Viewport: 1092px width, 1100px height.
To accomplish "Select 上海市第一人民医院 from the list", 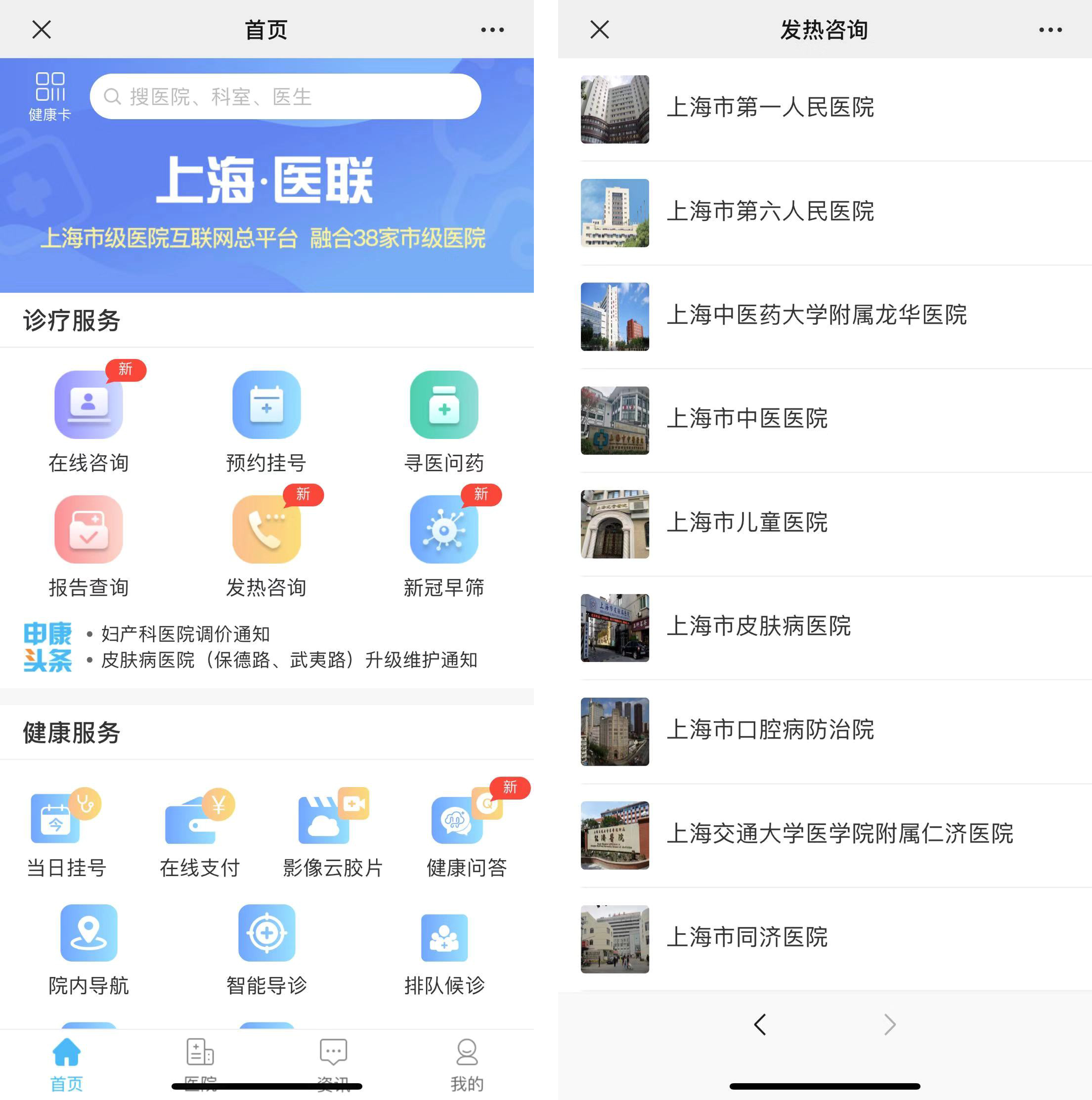I will pos(770,108).
